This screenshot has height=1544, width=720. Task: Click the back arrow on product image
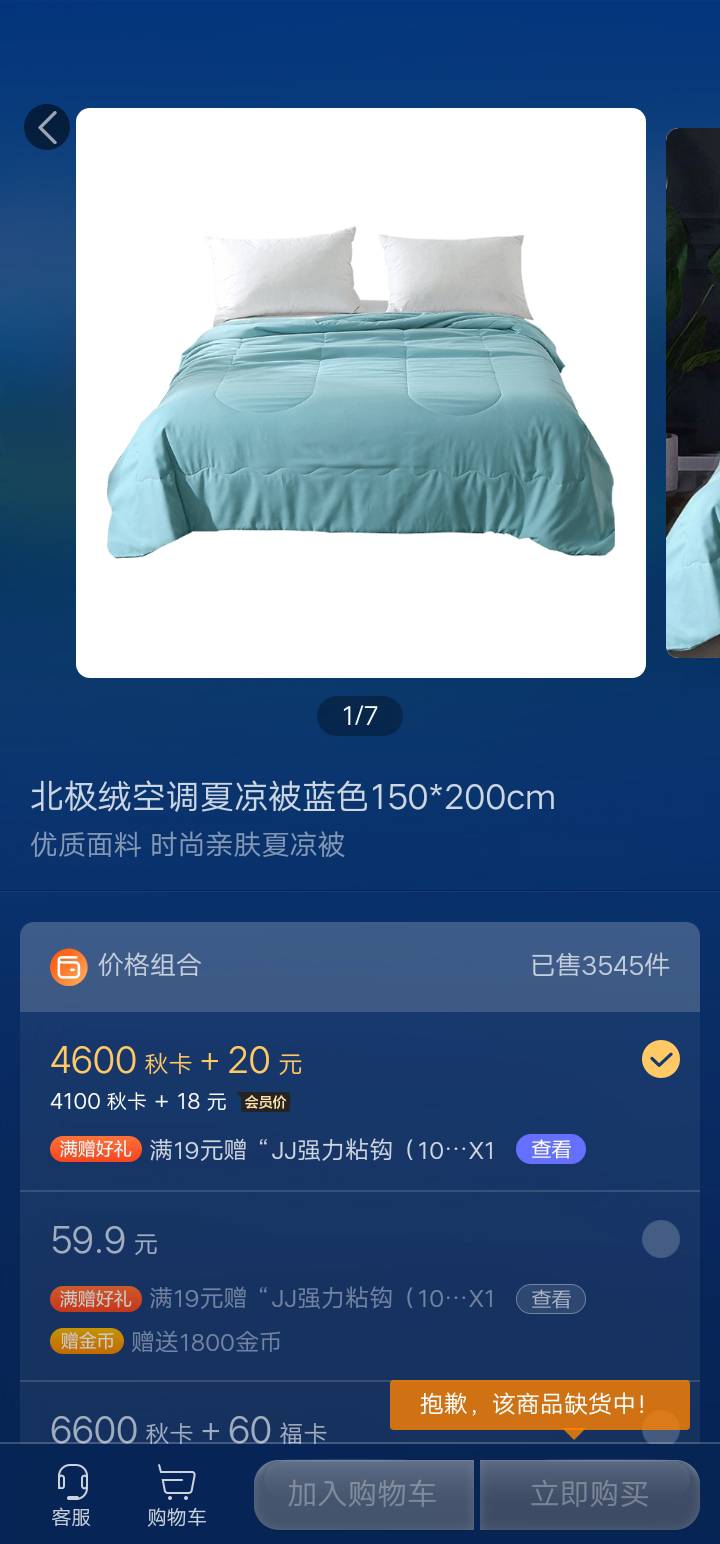coord(46,127)
